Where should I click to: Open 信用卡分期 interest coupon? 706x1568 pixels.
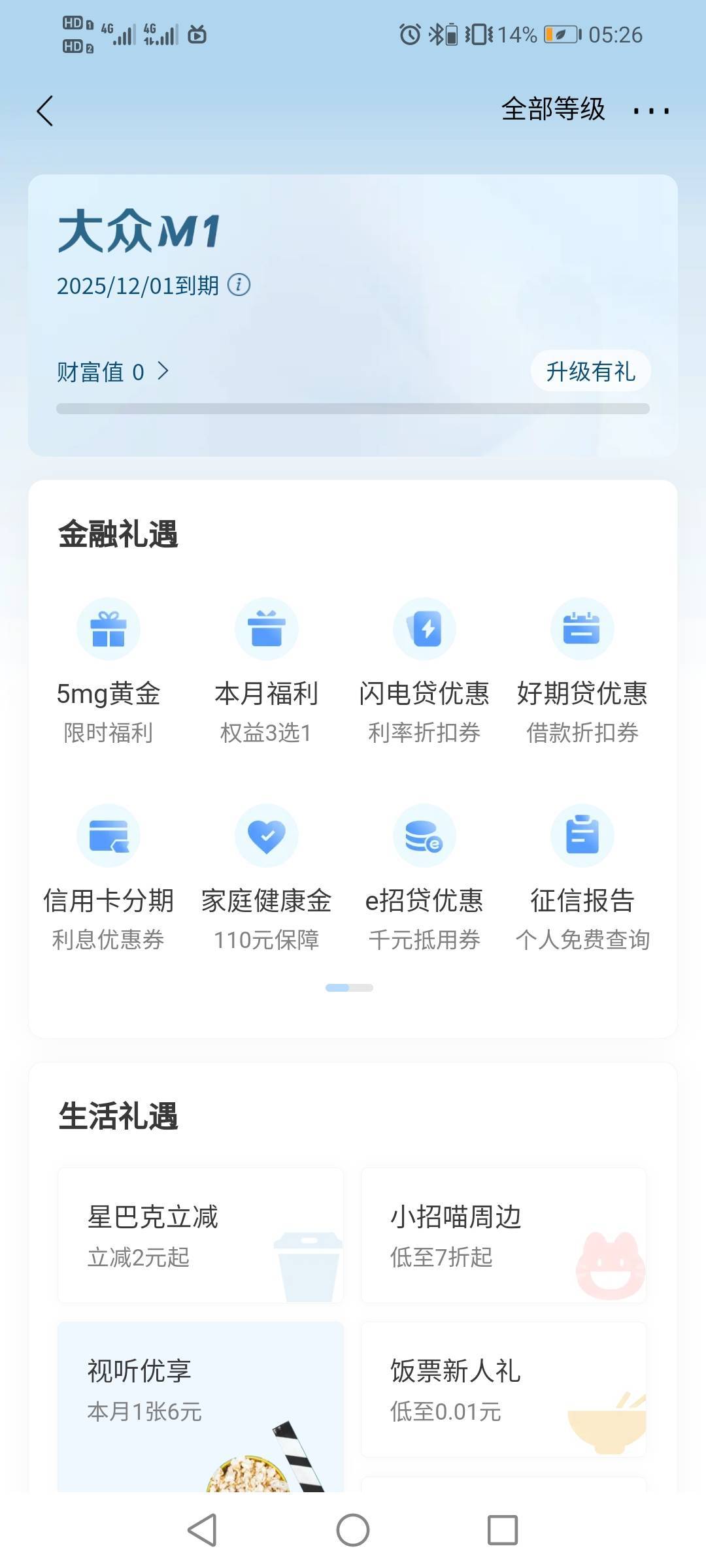(x=109, y=877)
